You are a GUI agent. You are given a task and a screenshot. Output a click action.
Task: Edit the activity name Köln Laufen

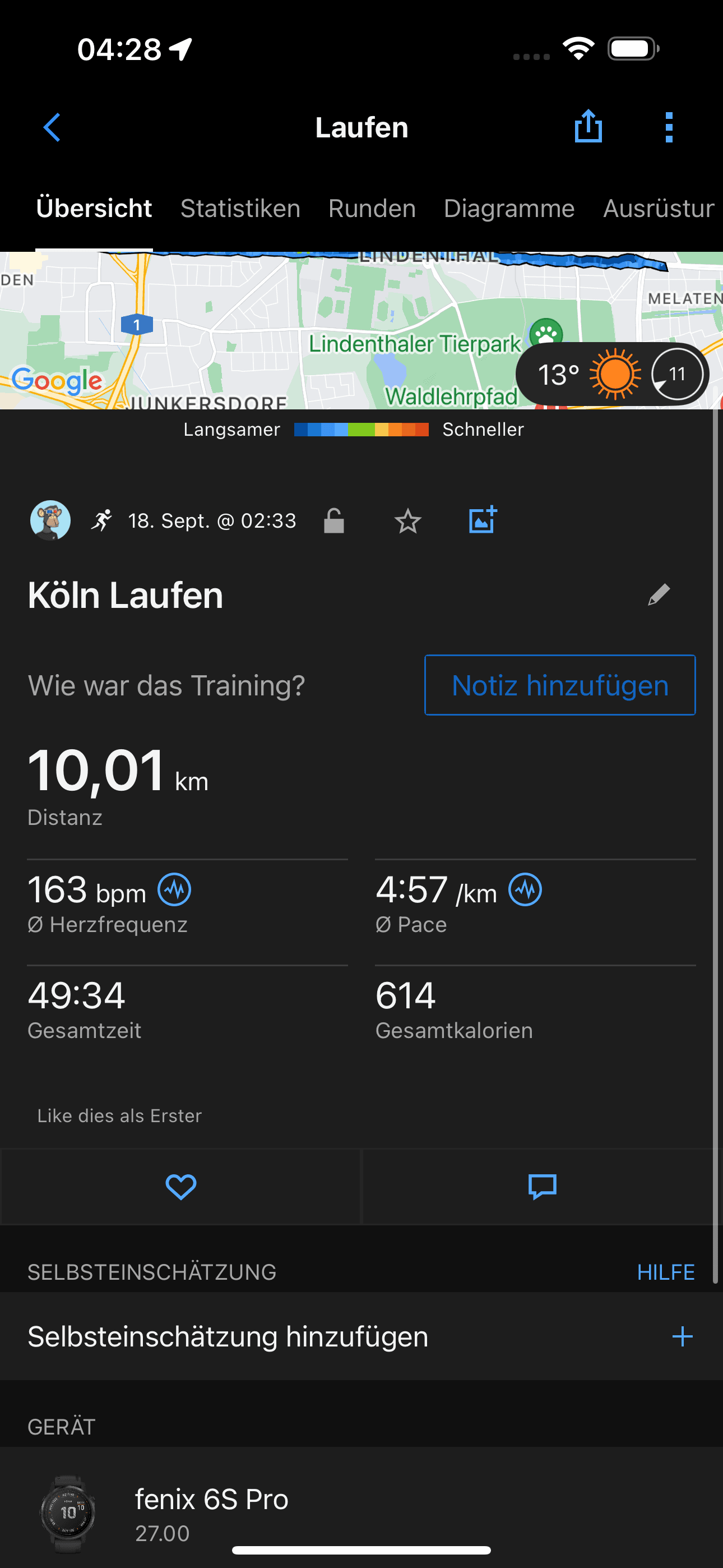(659, 594)
